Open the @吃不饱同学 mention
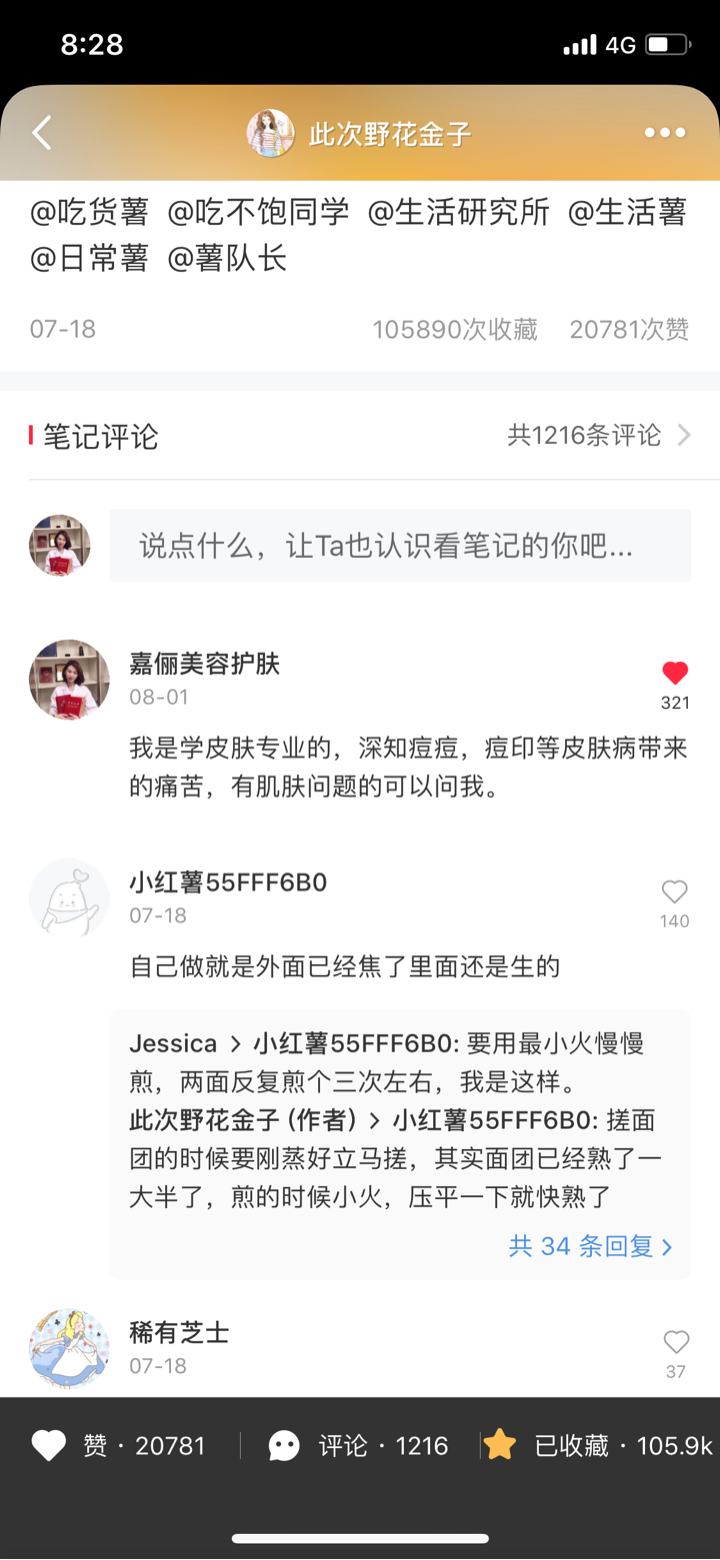 click(x=258, y=212)
